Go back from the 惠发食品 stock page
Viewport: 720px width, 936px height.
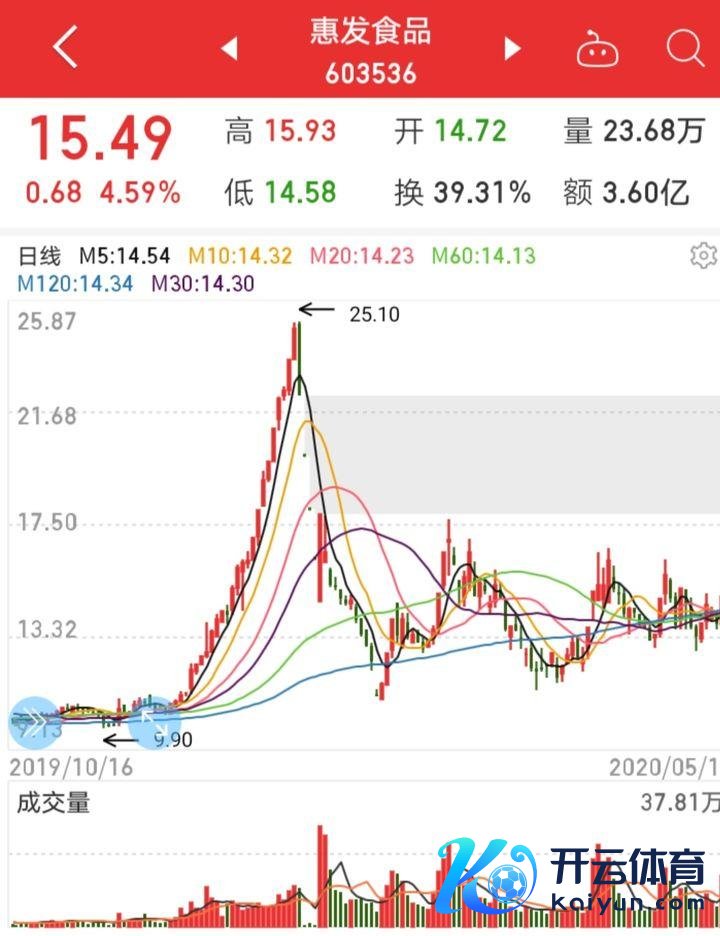coord(66,47)
